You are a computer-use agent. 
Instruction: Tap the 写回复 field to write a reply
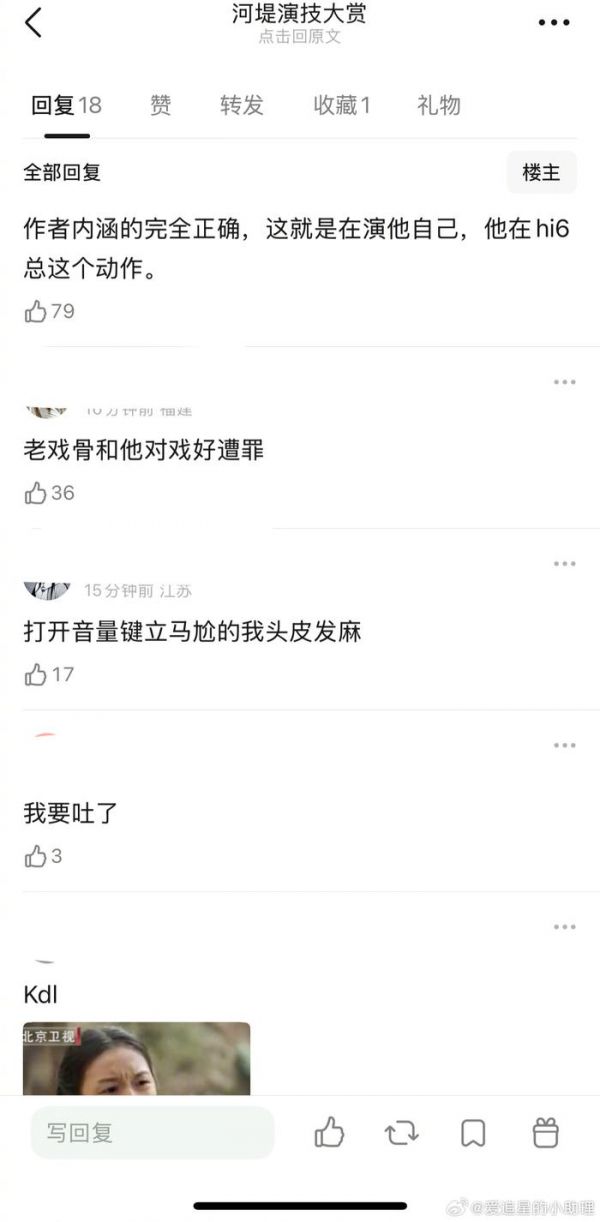(x=152, y=1133)
